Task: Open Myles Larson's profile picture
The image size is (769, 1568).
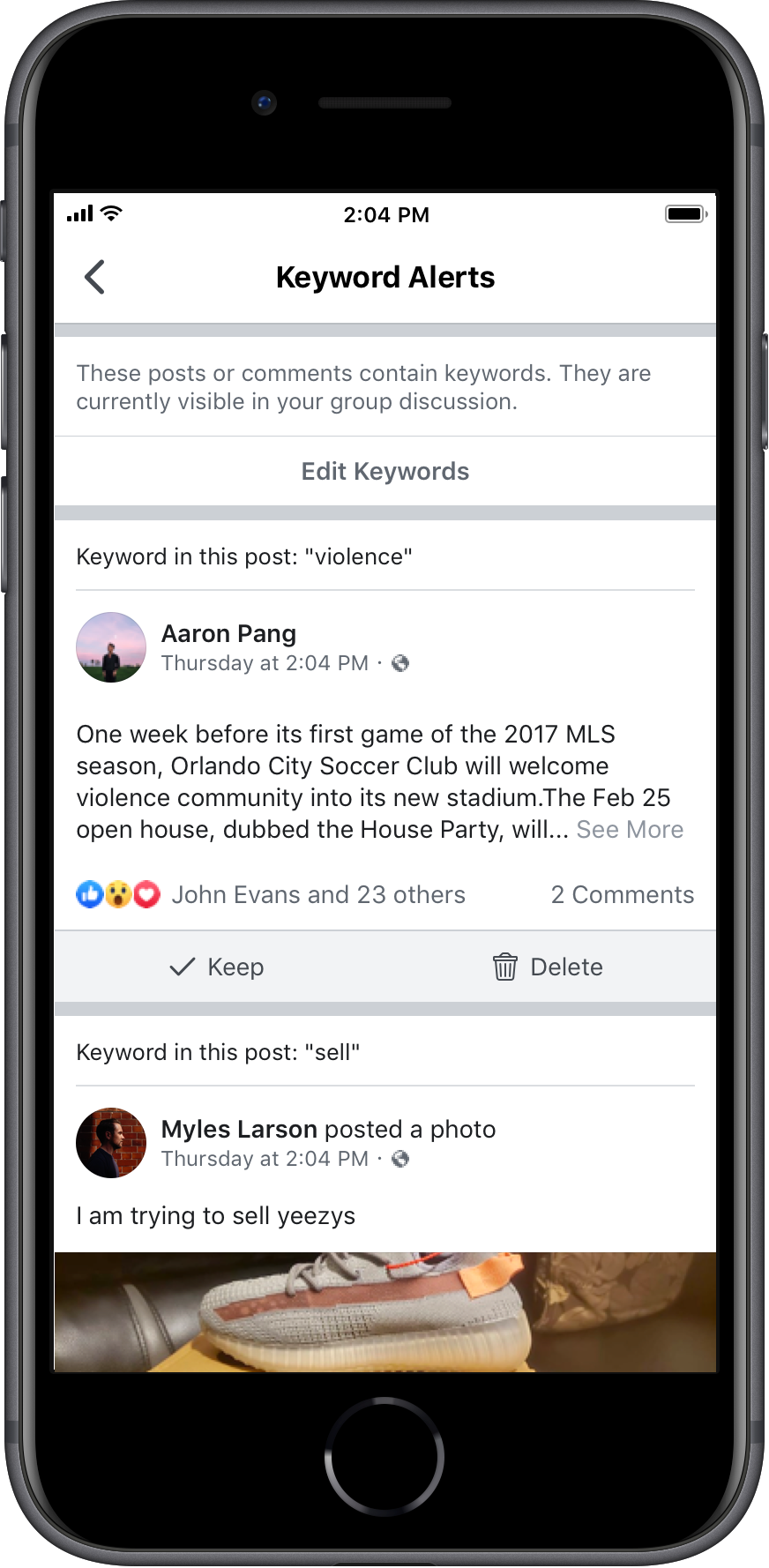Action: (x=111, y=1143)
